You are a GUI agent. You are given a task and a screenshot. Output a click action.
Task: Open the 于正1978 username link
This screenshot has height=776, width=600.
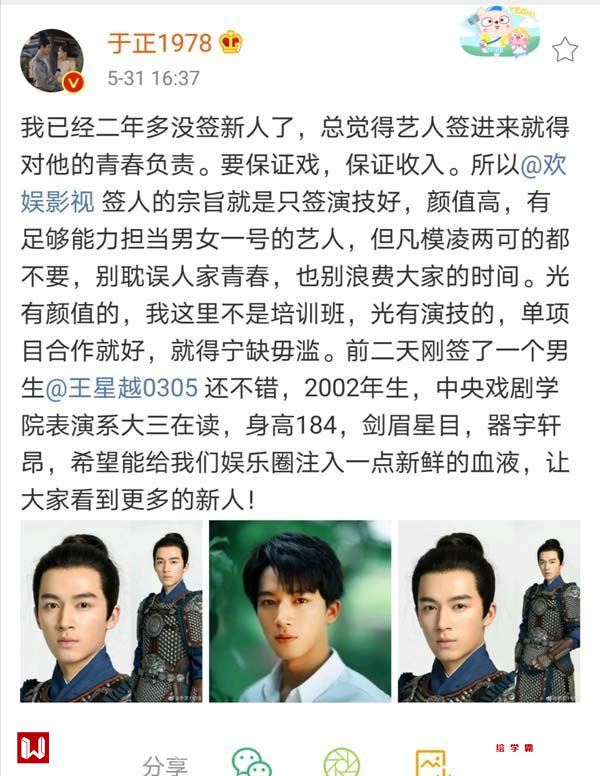pyautogui.click(x=160, y=43)
